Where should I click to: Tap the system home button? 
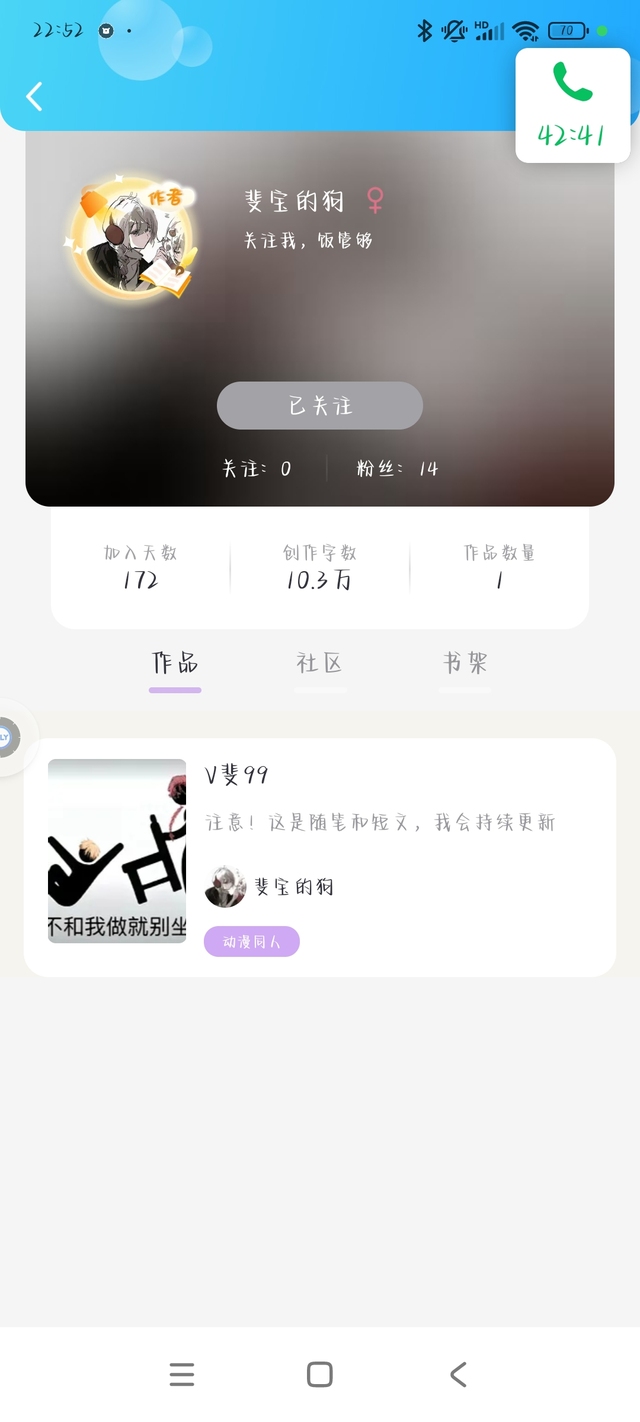(320, 1374)
